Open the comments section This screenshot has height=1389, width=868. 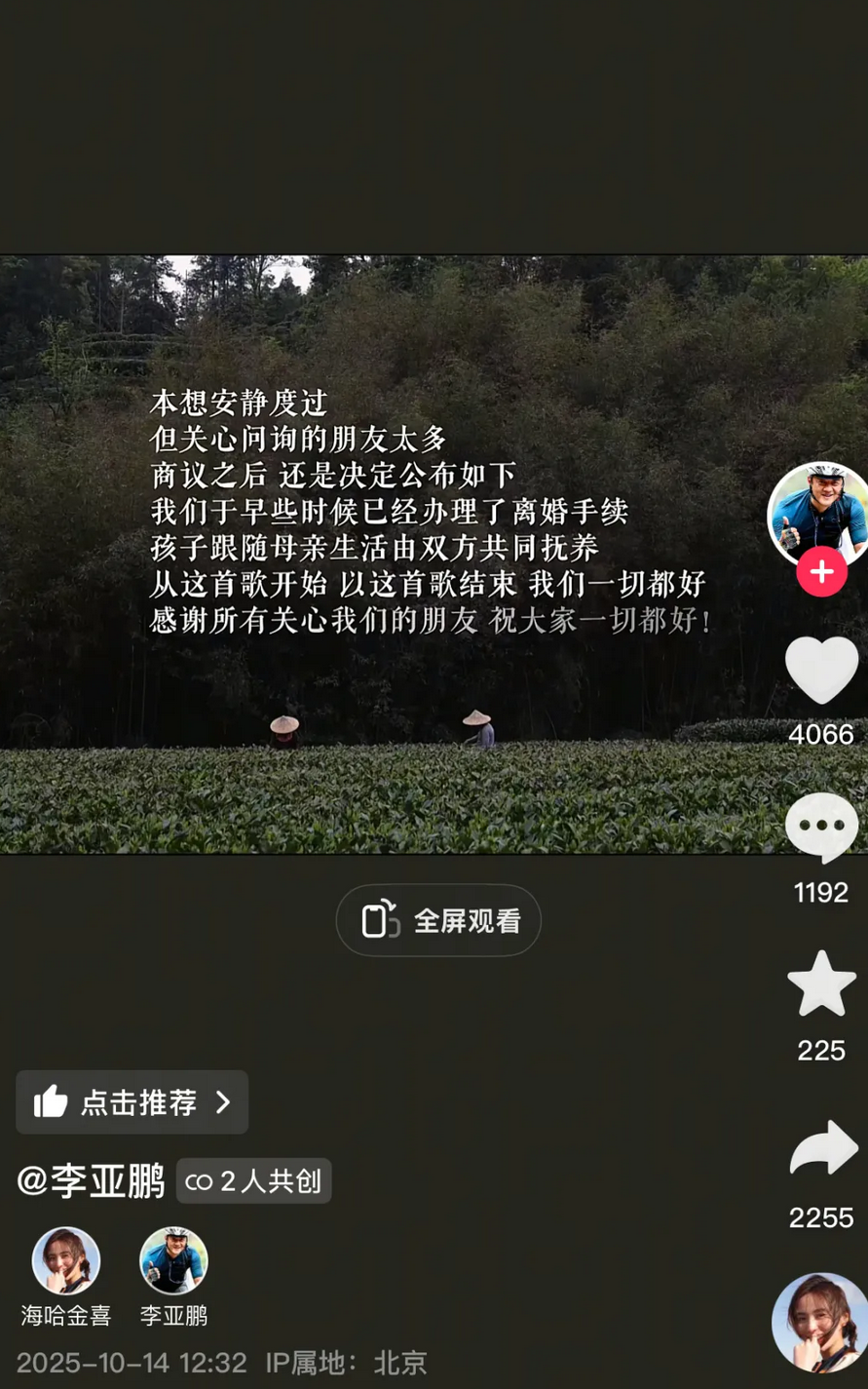pyautogui.click(x=821, y=827)
